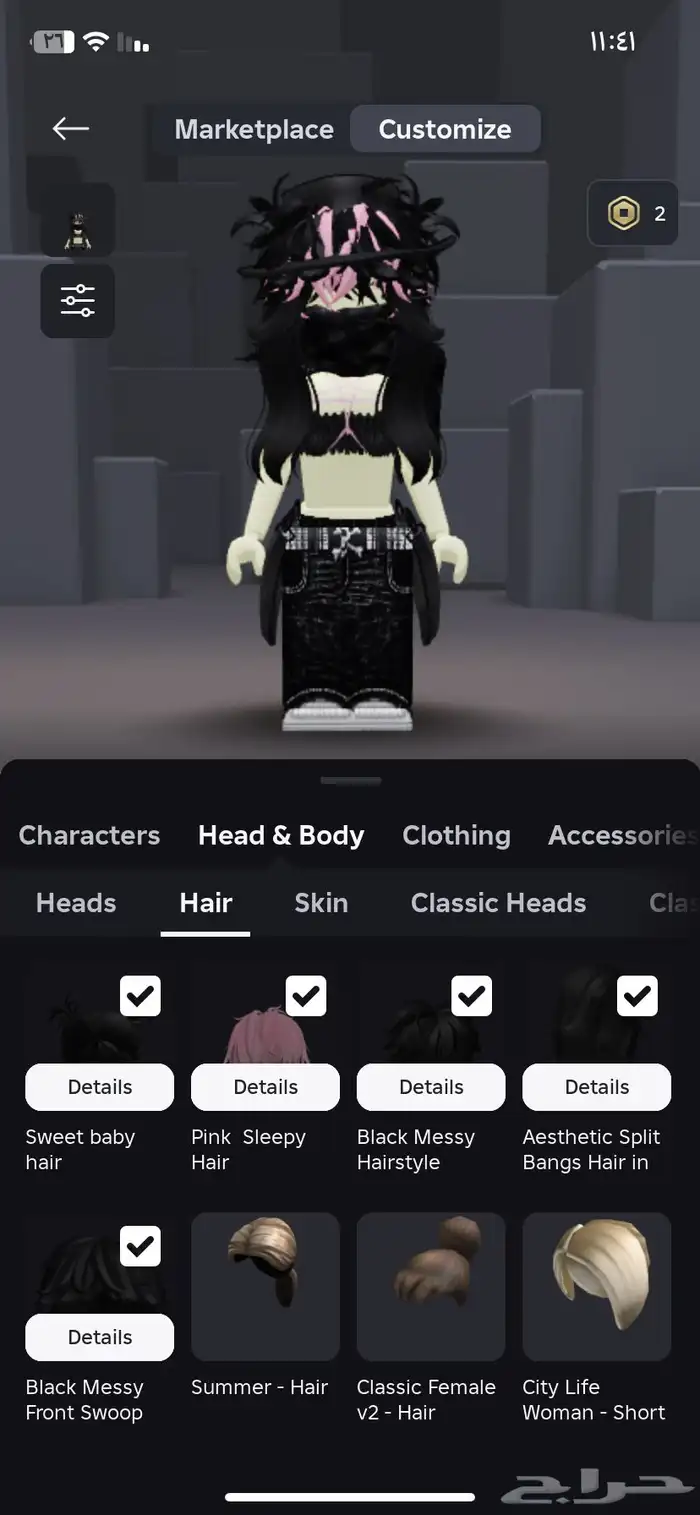
Task: Uncheck Aesthetic Split Bangs Hair checkbox
Action: pos(637,996)
